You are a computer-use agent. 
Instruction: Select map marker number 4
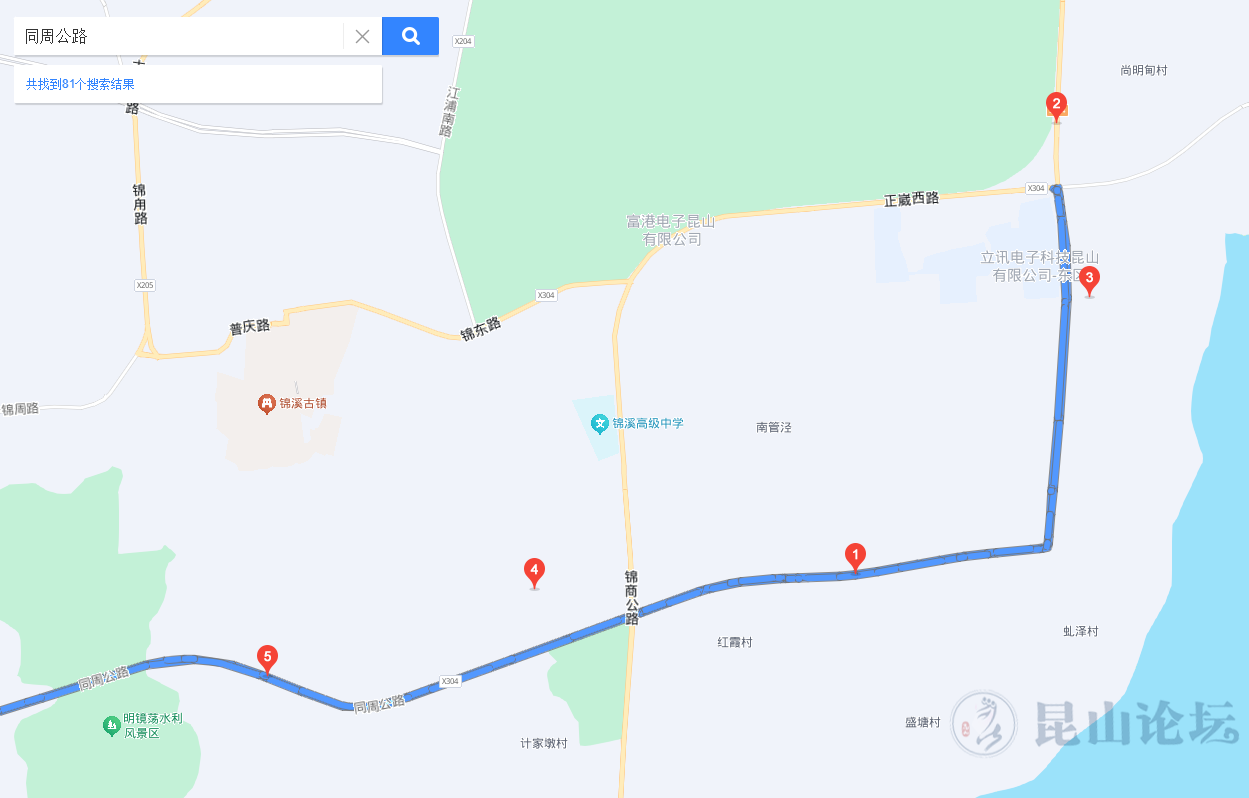534,572
